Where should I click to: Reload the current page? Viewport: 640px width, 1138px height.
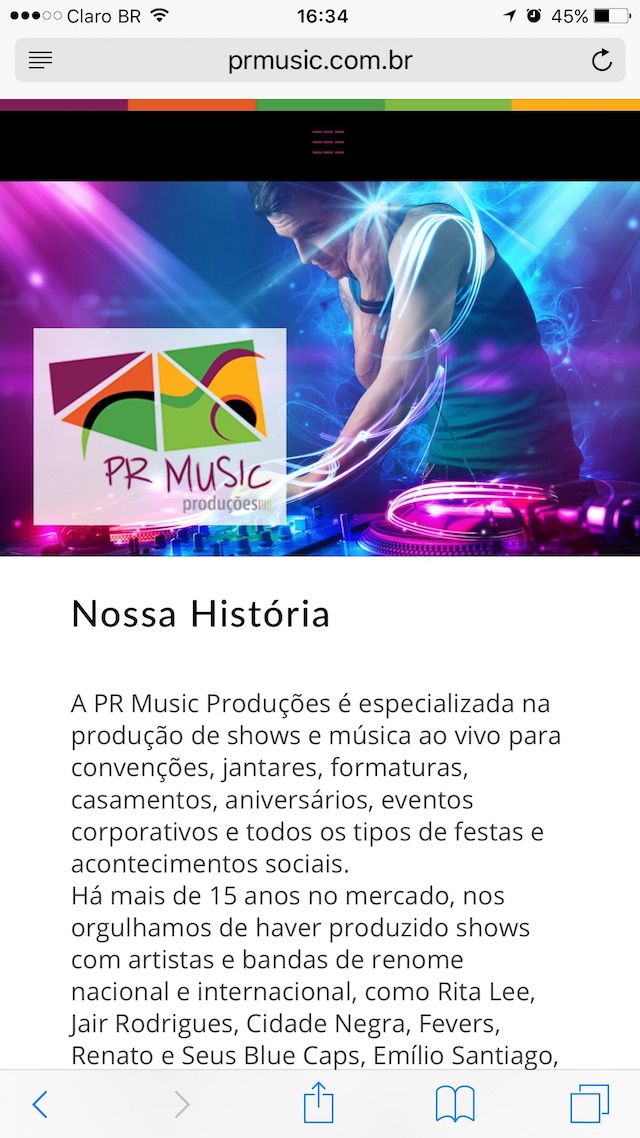pos(601,61)
